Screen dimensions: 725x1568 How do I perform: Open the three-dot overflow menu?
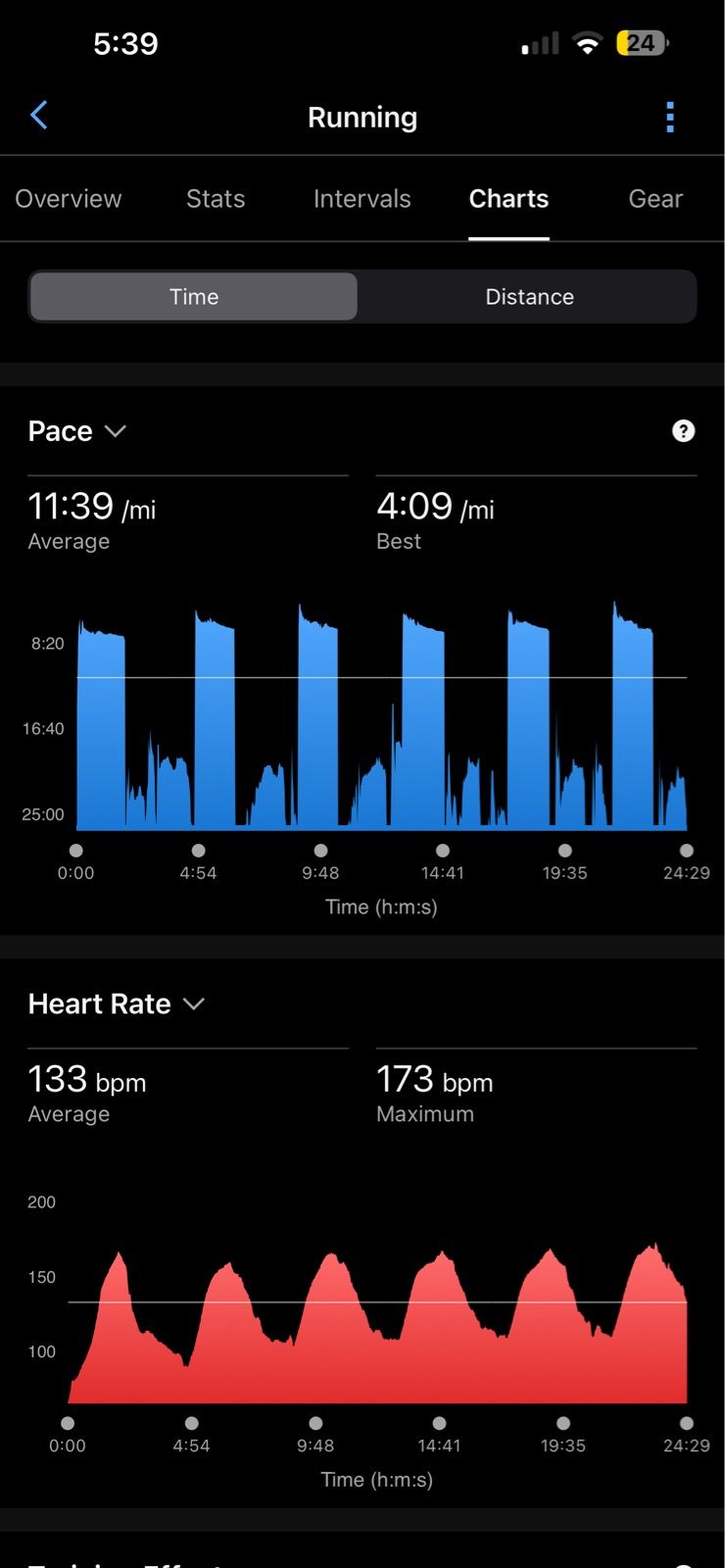670,117
